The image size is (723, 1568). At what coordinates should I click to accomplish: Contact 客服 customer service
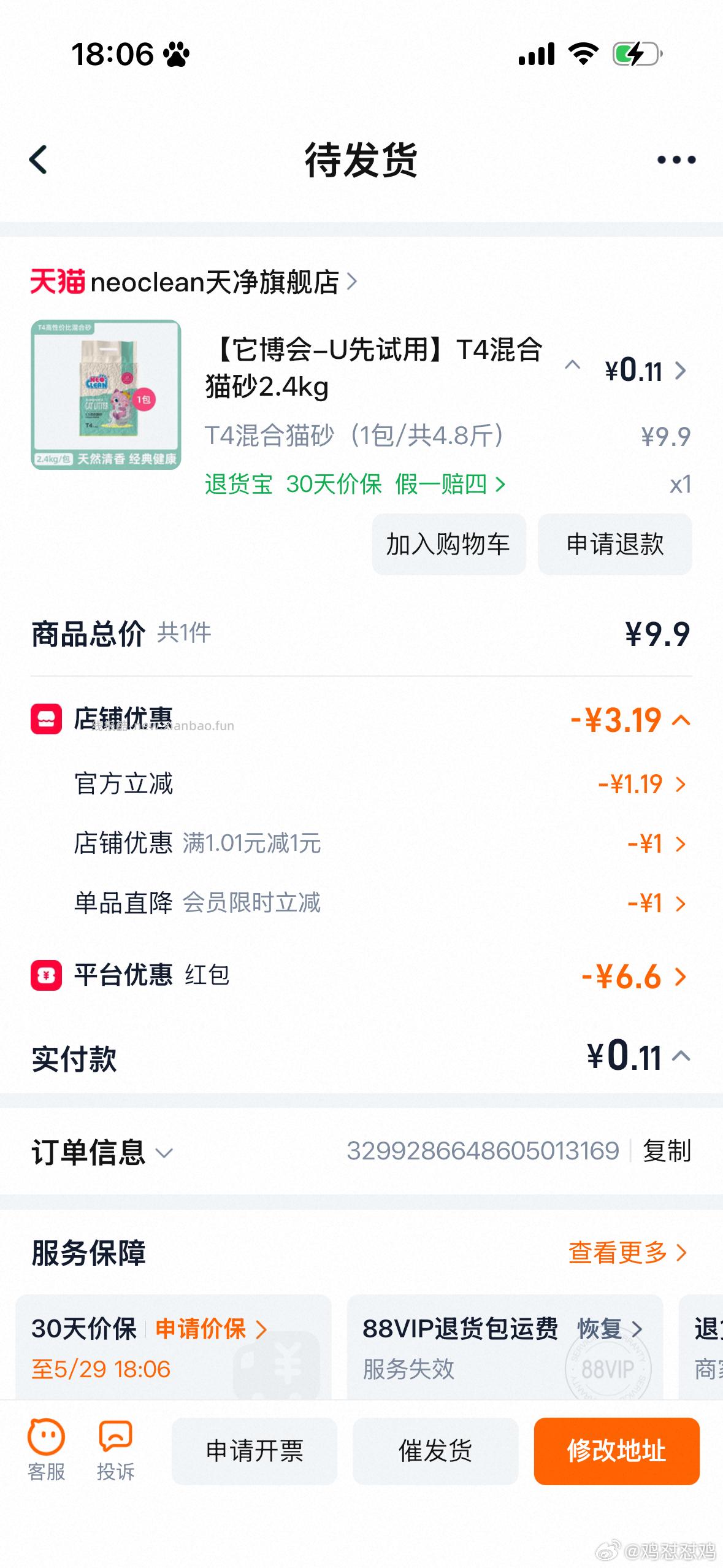47,1449
